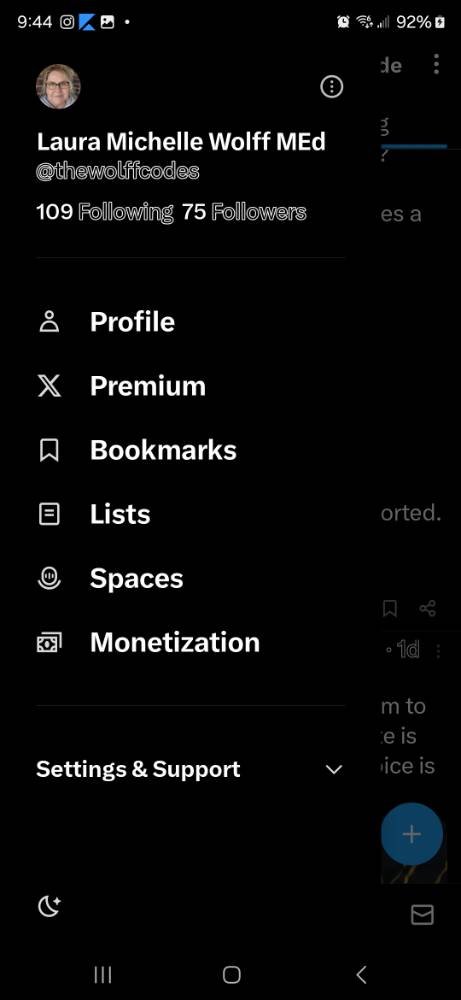
Task: Open the accounts switcher icon
Action: (331, 87)
